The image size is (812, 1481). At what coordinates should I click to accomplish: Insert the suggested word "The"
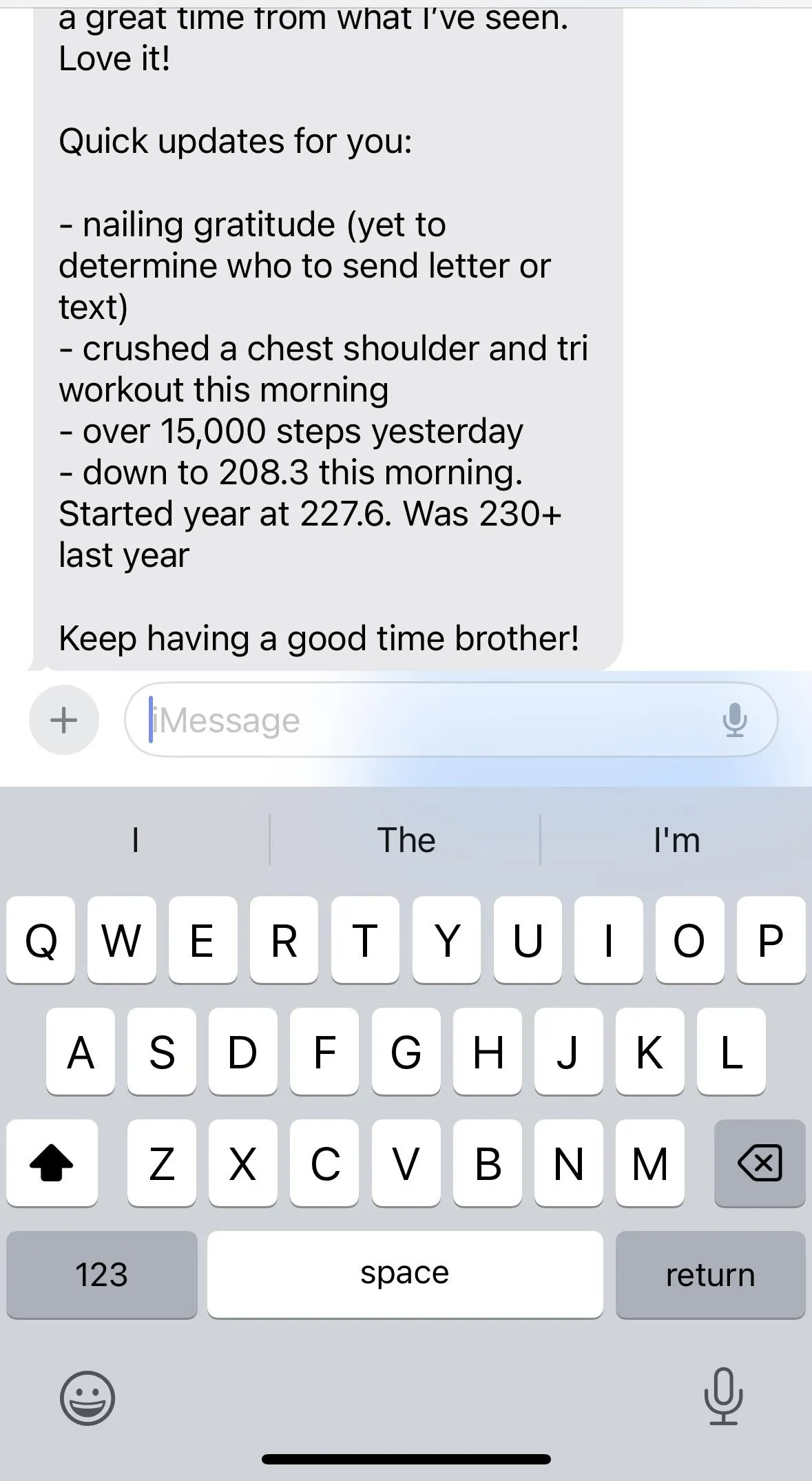pos(406,840)
